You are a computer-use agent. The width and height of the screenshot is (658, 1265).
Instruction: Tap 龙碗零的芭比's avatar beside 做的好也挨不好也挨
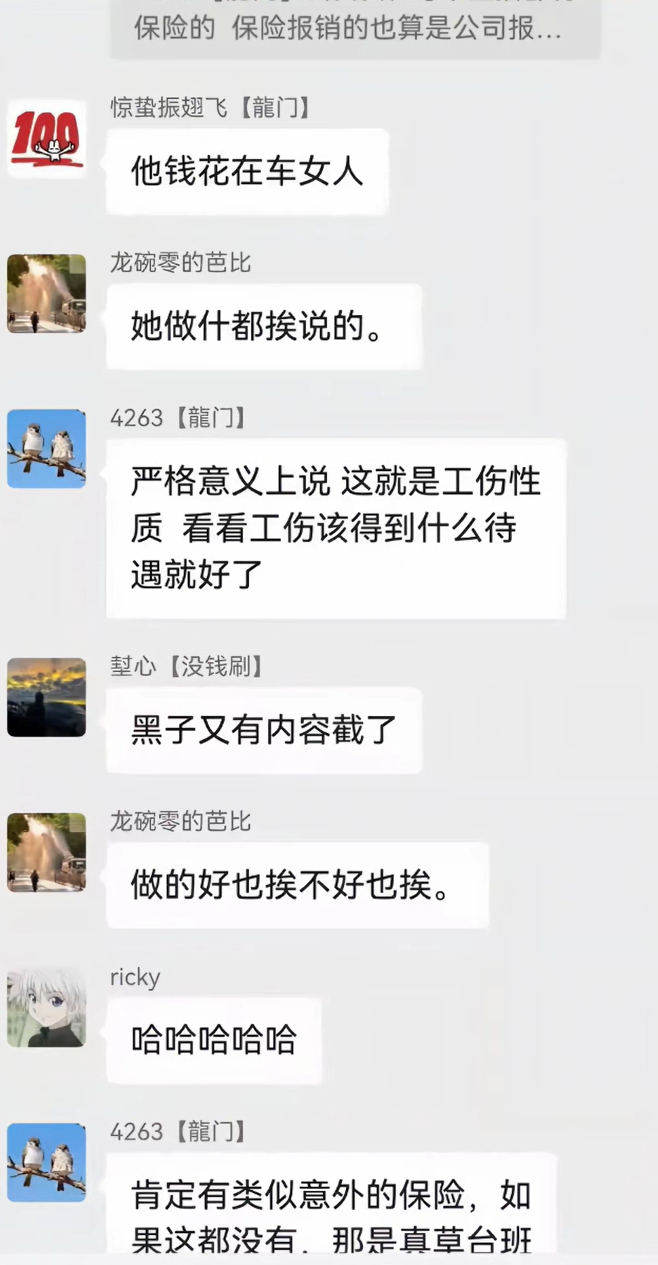tap(47, 852)
